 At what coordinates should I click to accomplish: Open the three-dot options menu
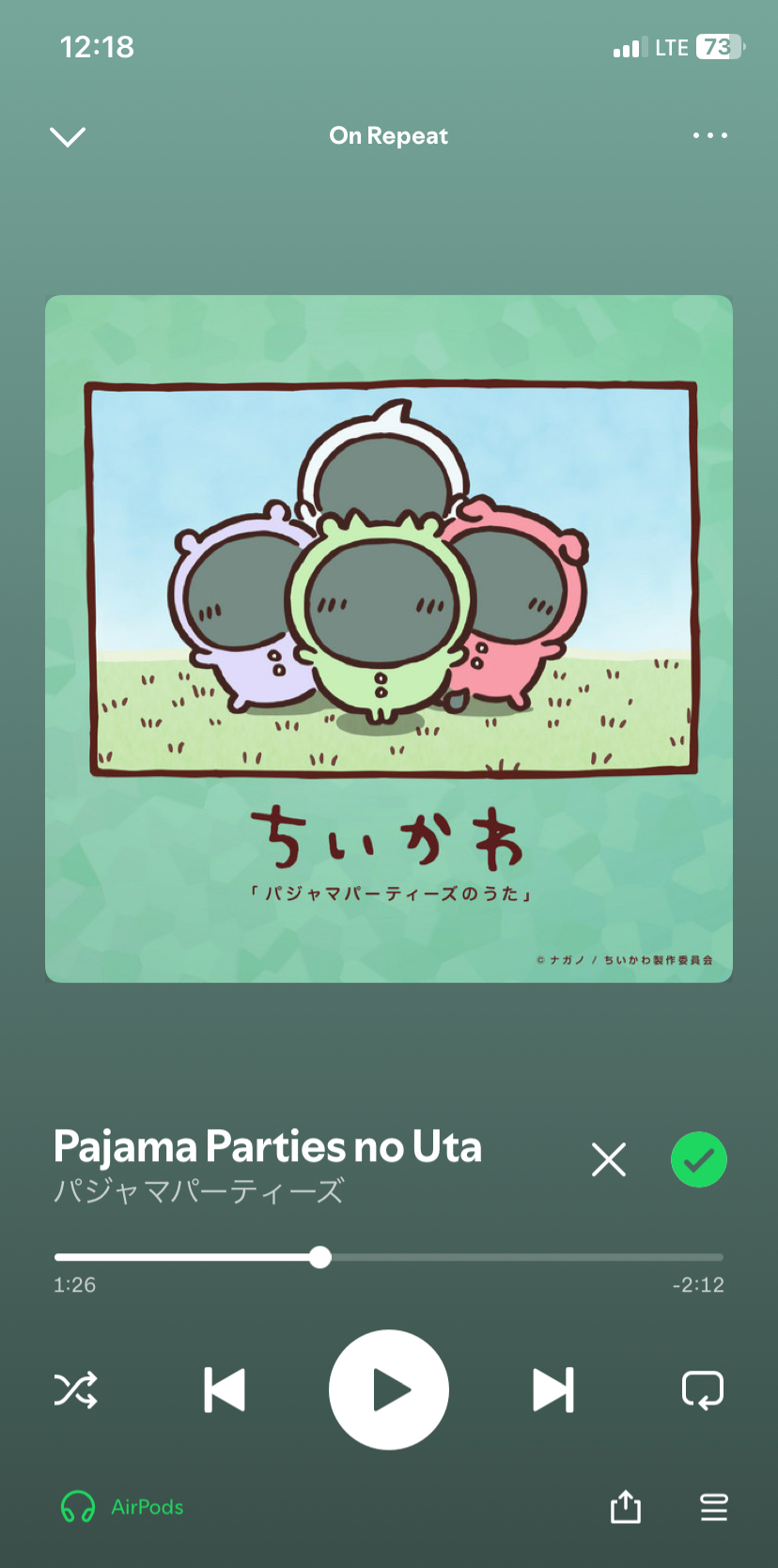click(709, 136)
